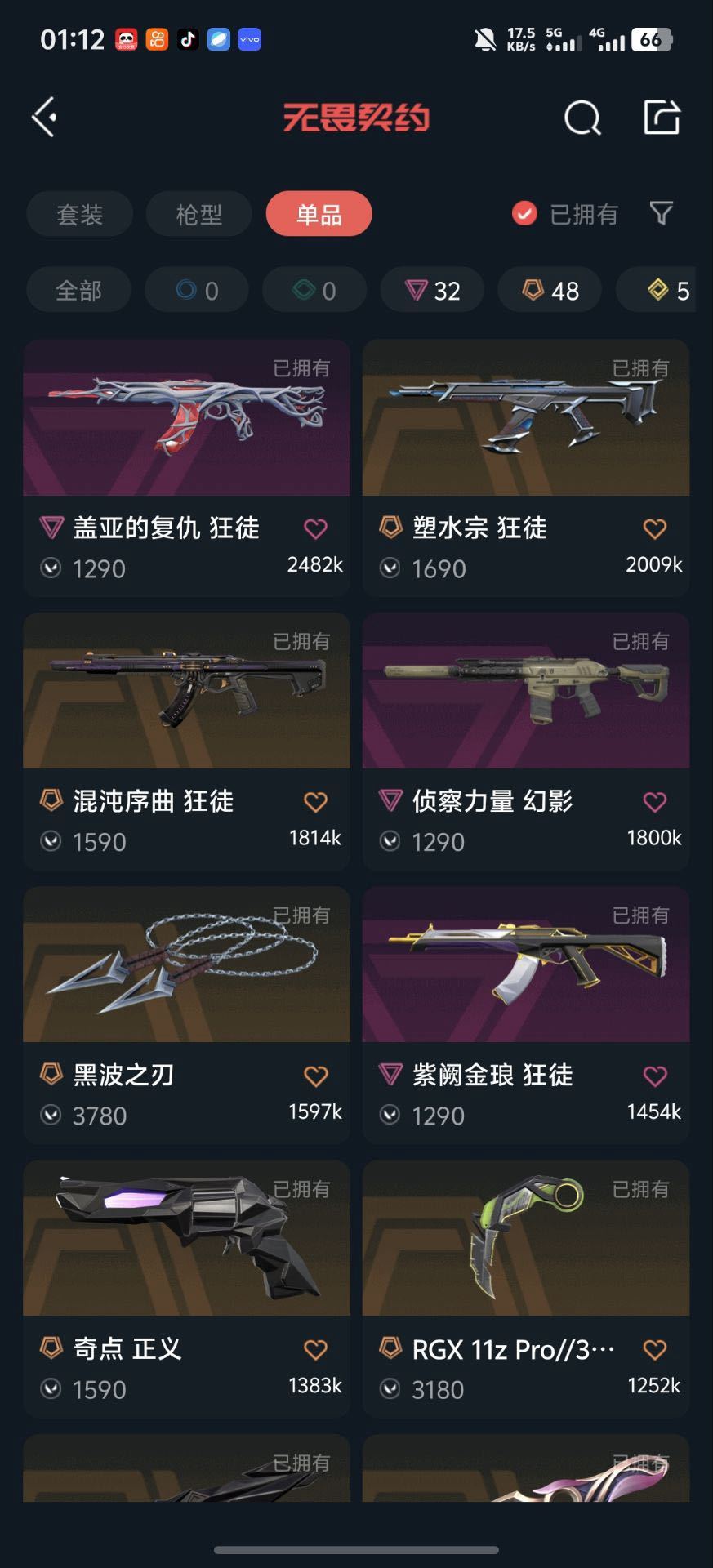Screen dimensions: 713x1568
Task: Uncheck the 已拥有 filter
Action: 524,214
